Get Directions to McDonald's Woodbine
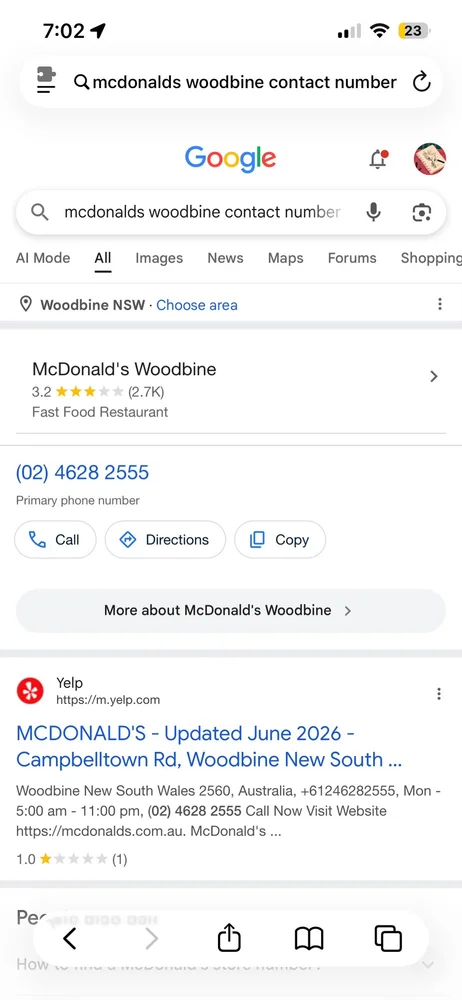The image size is (462, 1000). point(165,540)
